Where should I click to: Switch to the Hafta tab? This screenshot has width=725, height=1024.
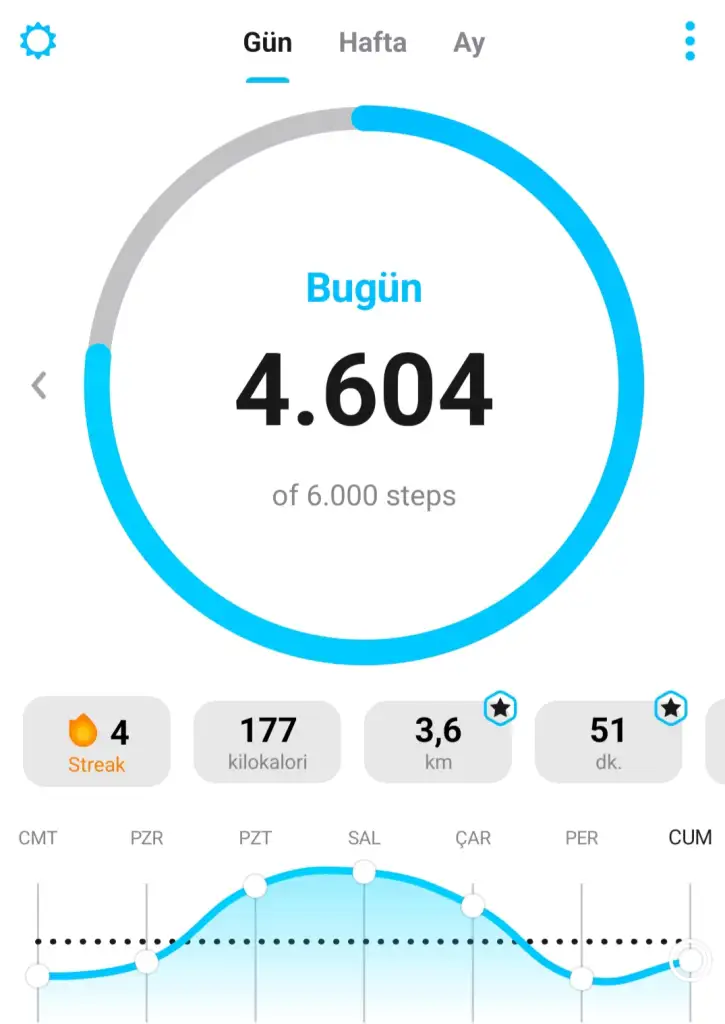coord(372,44)
